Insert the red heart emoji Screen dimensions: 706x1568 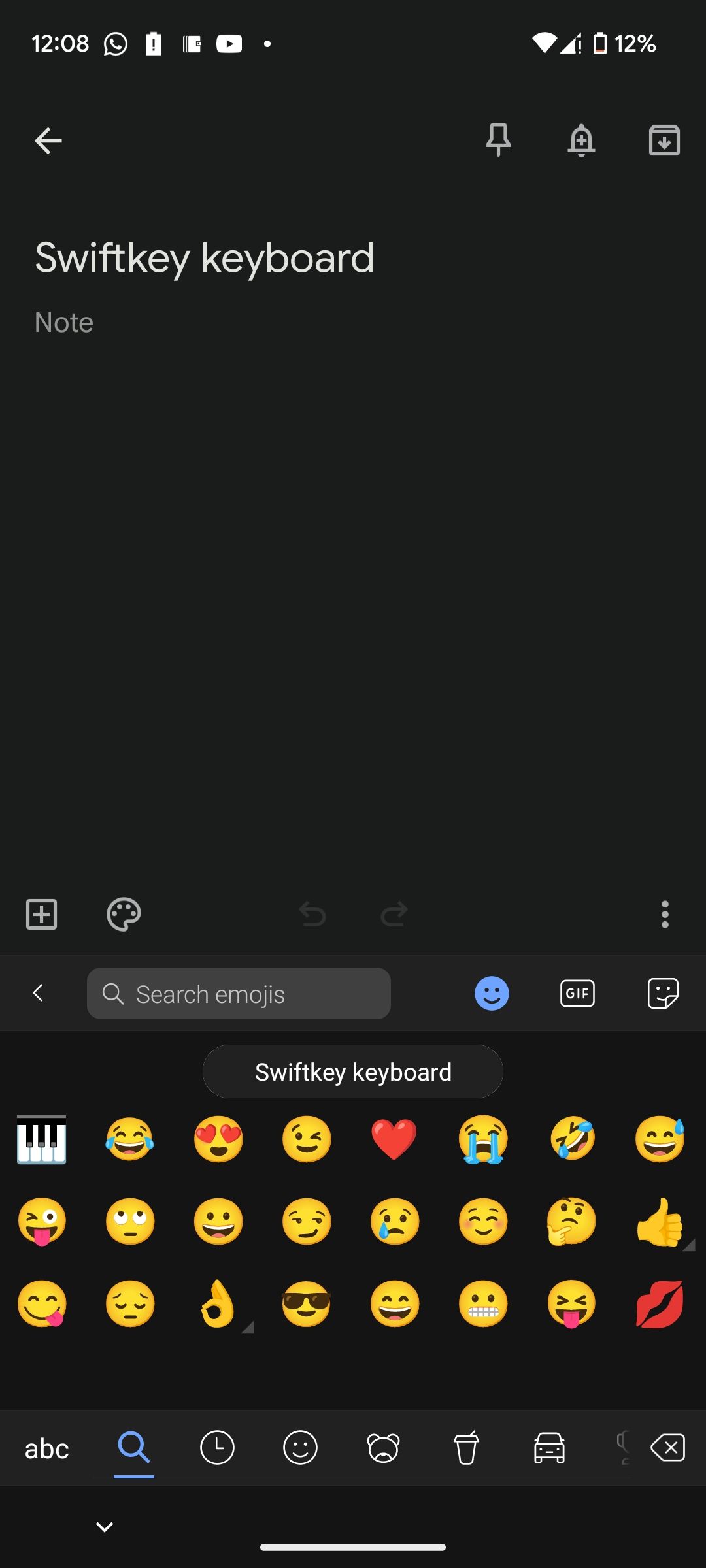(394, 1139)
